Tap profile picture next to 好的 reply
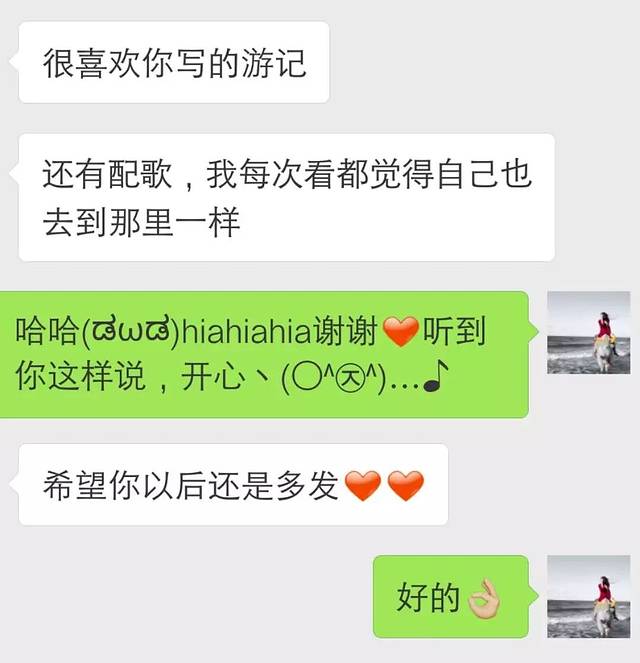This screenshot has height=663, width=640. click(x=588, y=596)
